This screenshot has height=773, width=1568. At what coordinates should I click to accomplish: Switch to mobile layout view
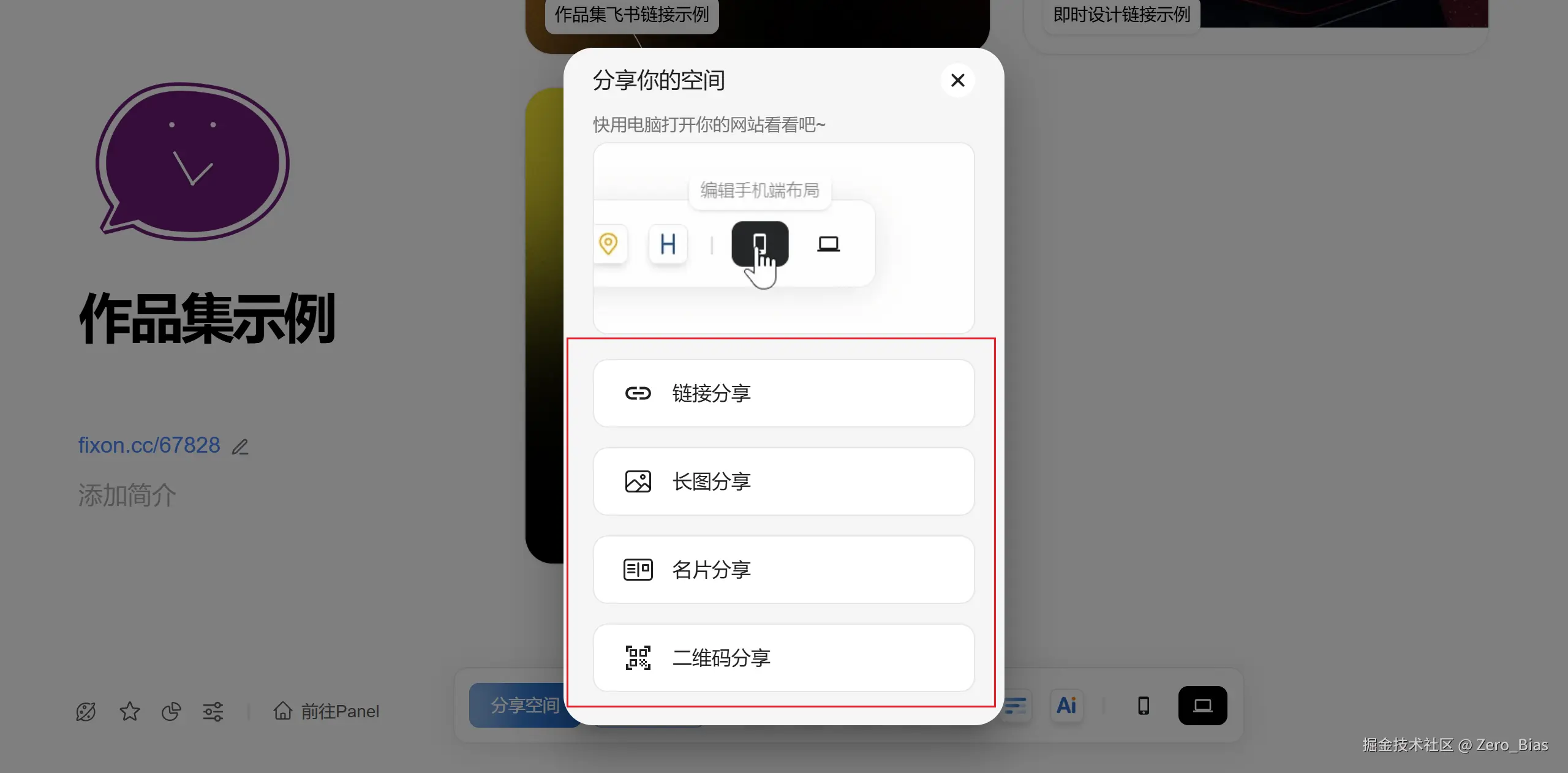pyautogui.click(x=1143, y=706)
